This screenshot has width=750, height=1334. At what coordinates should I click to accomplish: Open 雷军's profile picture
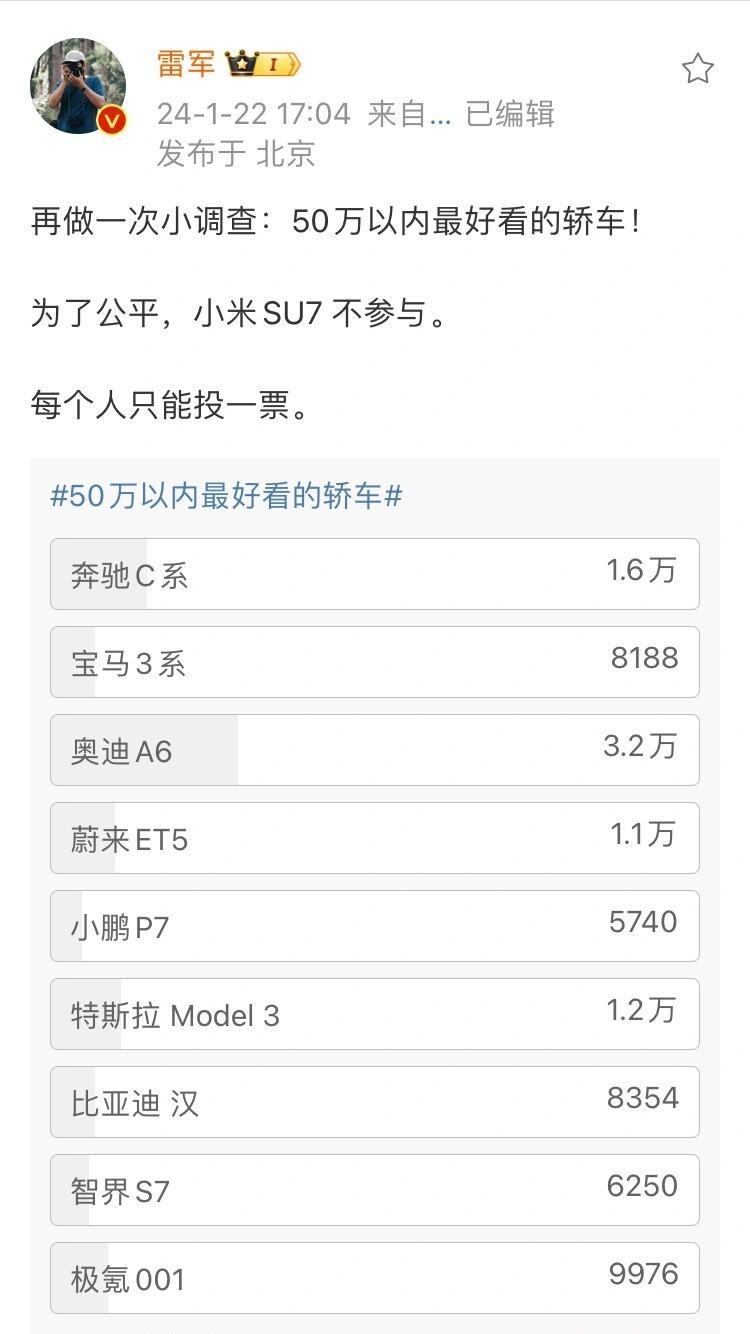coord(78,86)
